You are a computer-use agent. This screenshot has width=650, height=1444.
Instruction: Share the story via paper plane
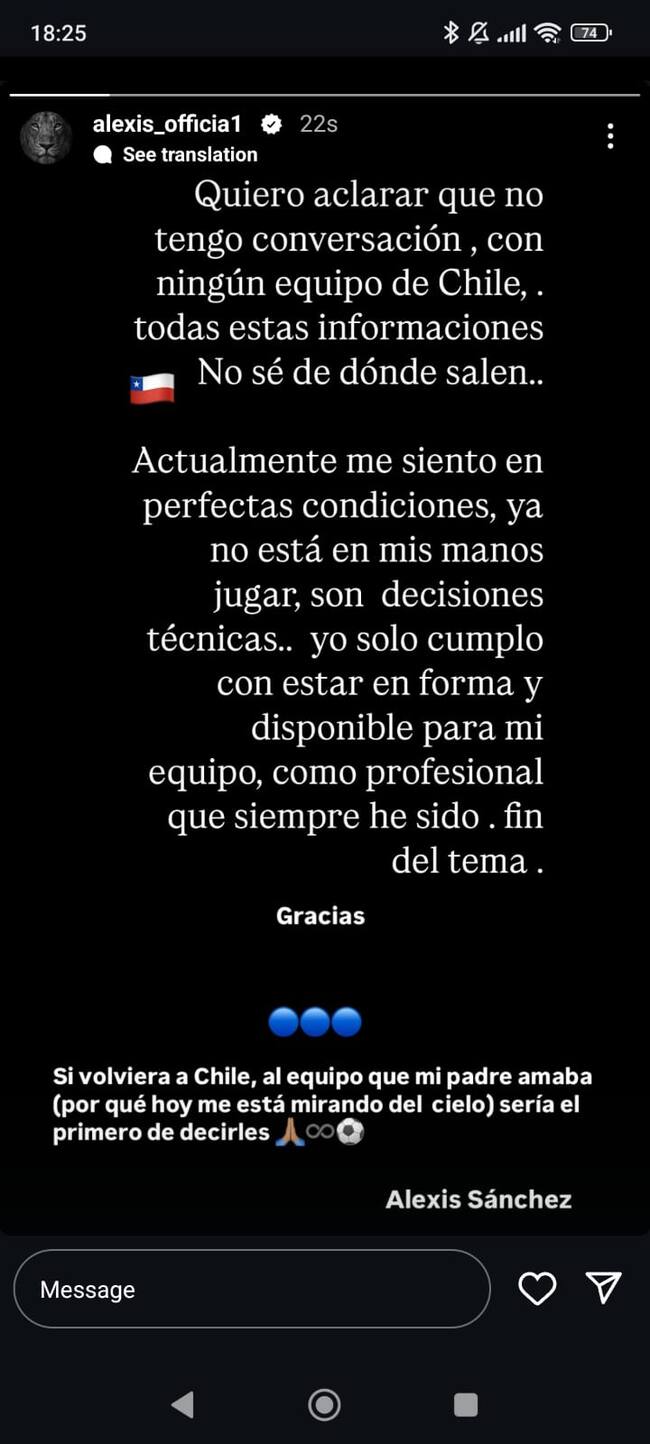point(604,1288)
